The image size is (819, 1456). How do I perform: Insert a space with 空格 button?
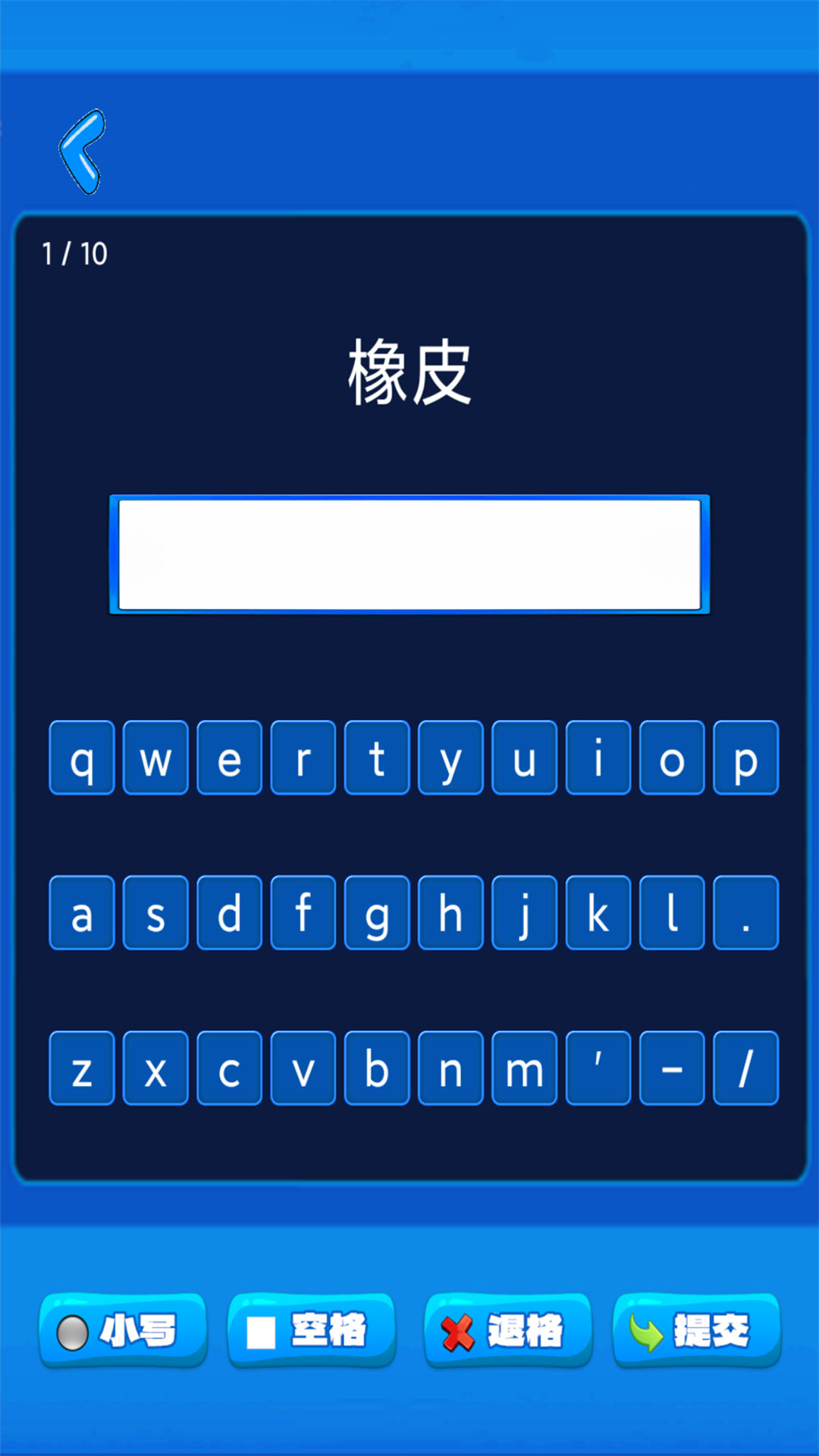tap(312, 1331)
